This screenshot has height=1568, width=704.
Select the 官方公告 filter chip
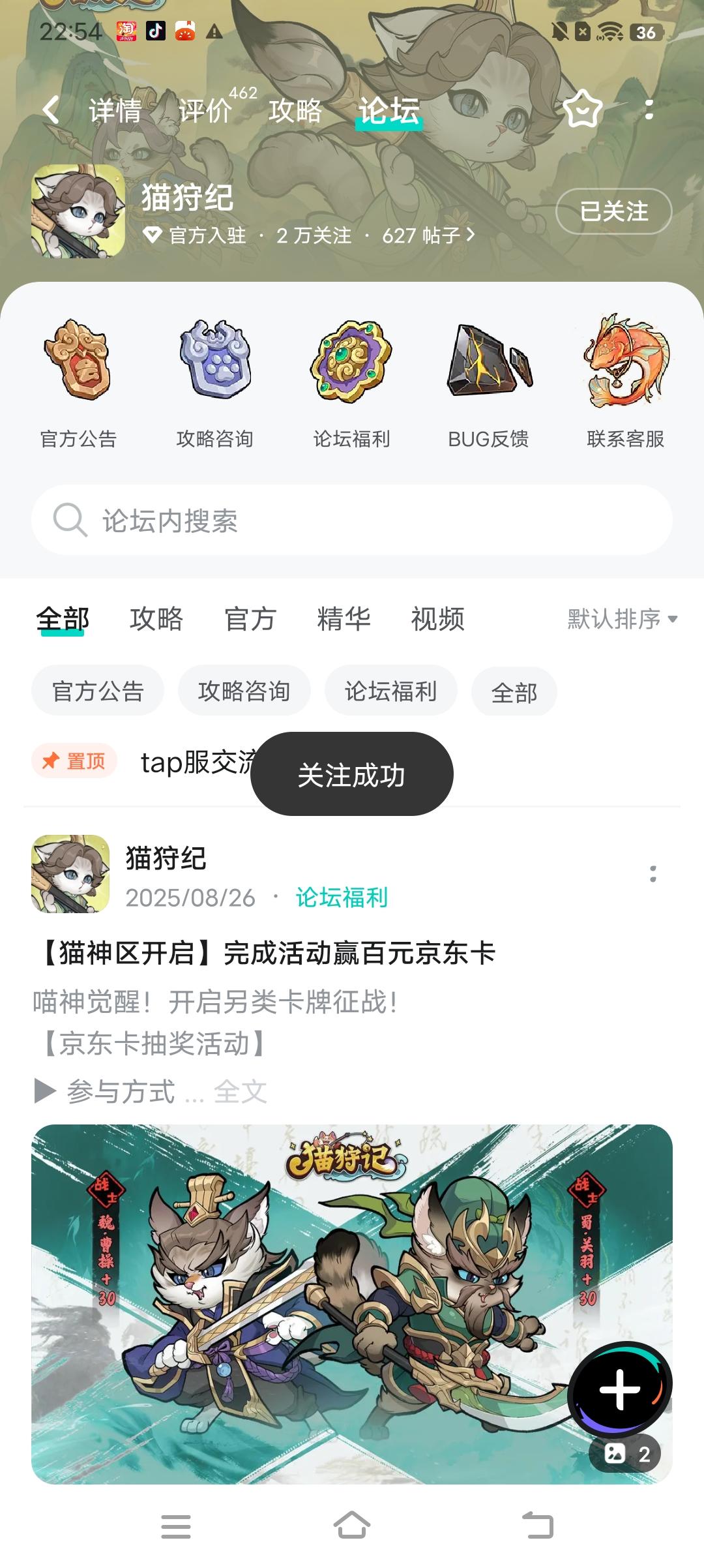click(x=96, y=691)
